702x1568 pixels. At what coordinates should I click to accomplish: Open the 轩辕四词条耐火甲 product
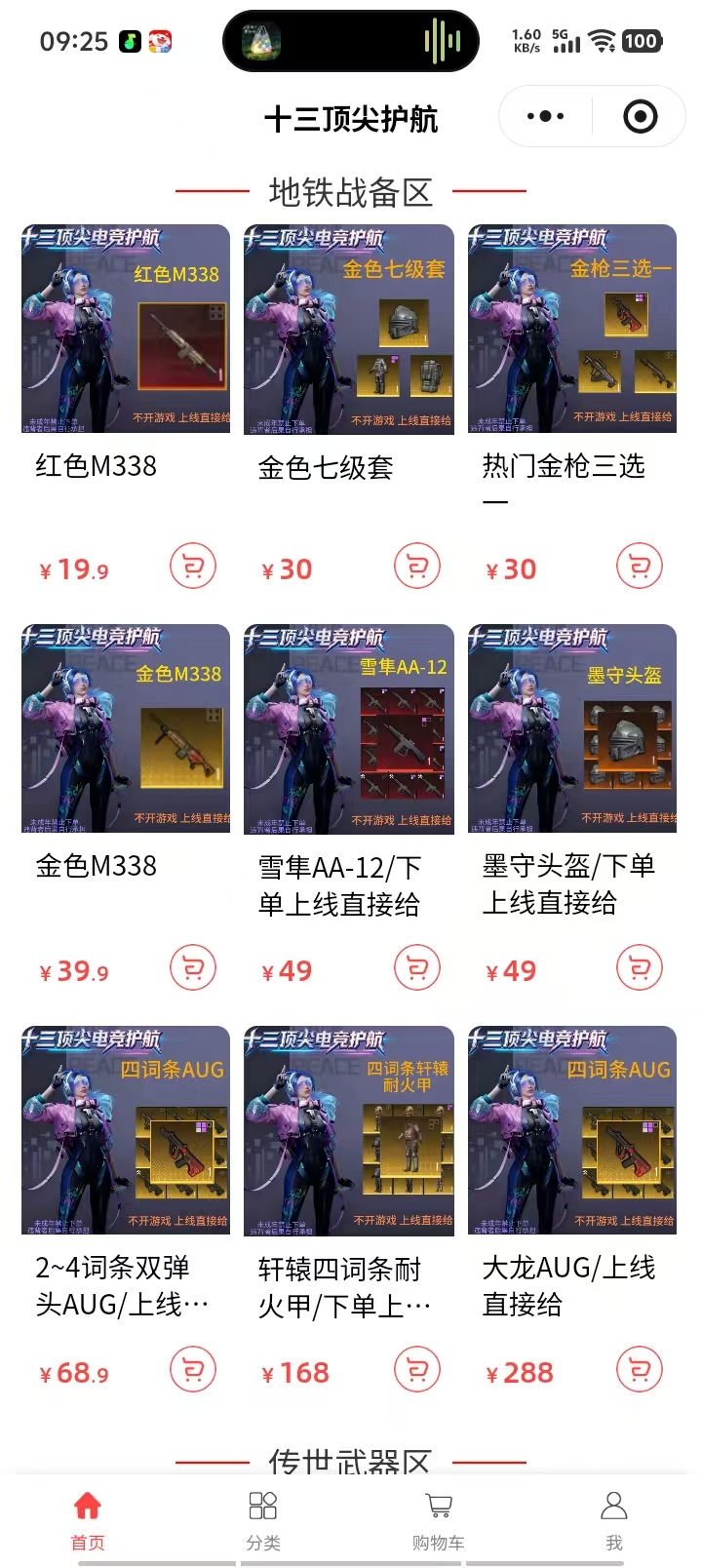pyautogui.click(x=349, y=1131)
